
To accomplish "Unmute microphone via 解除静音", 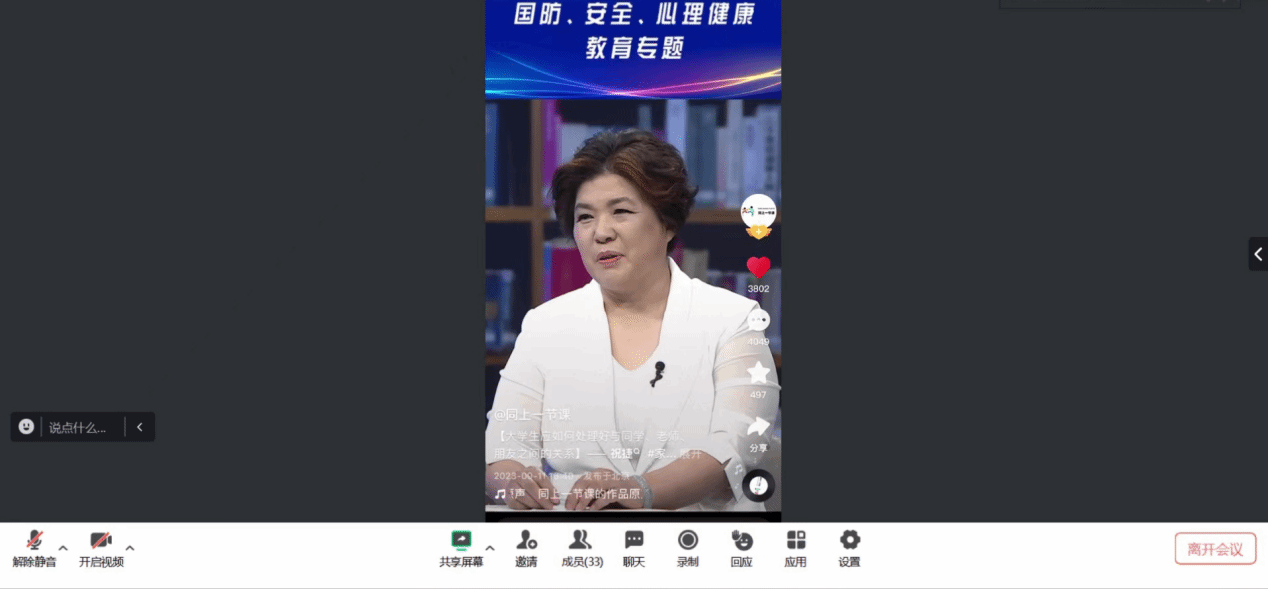I will click(34, 548).
